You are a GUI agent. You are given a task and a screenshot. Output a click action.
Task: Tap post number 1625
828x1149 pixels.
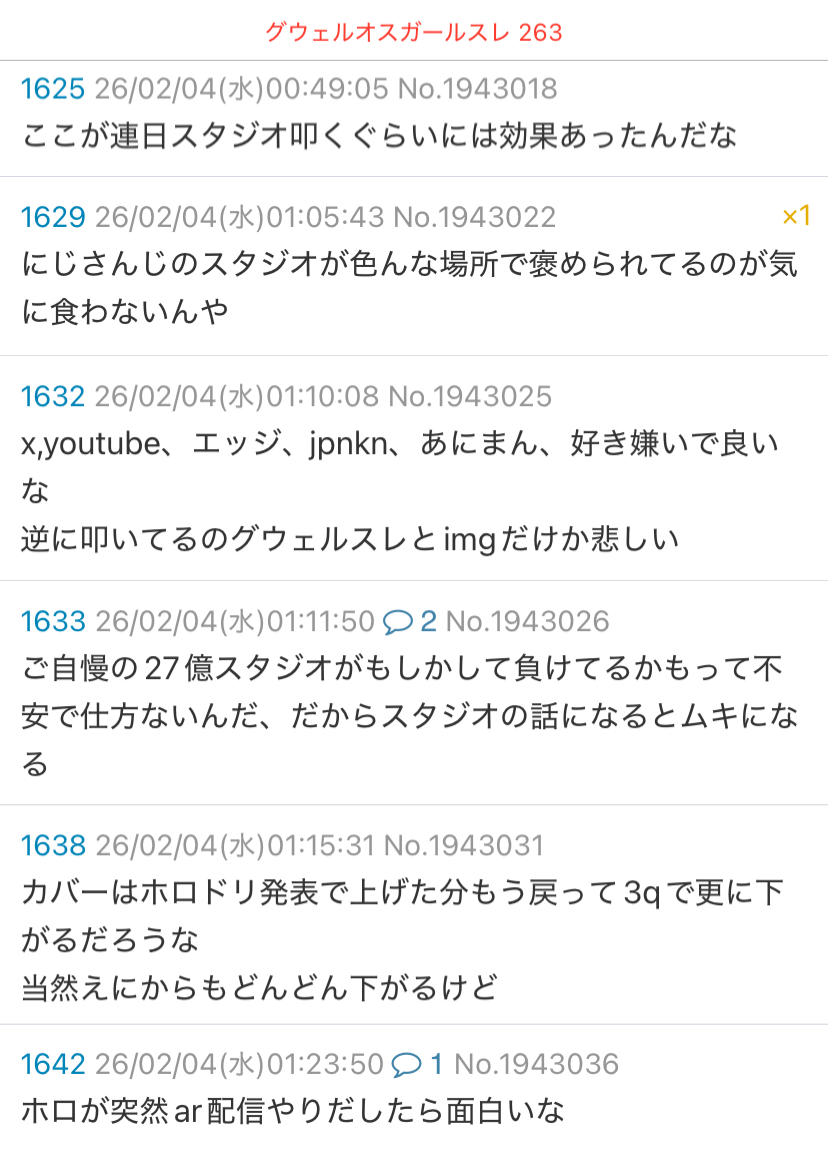coord(53,89)
